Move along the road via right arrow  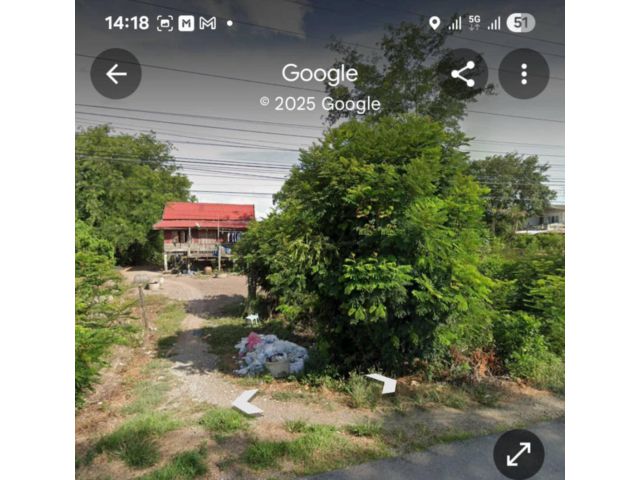(x=382, y=383)
